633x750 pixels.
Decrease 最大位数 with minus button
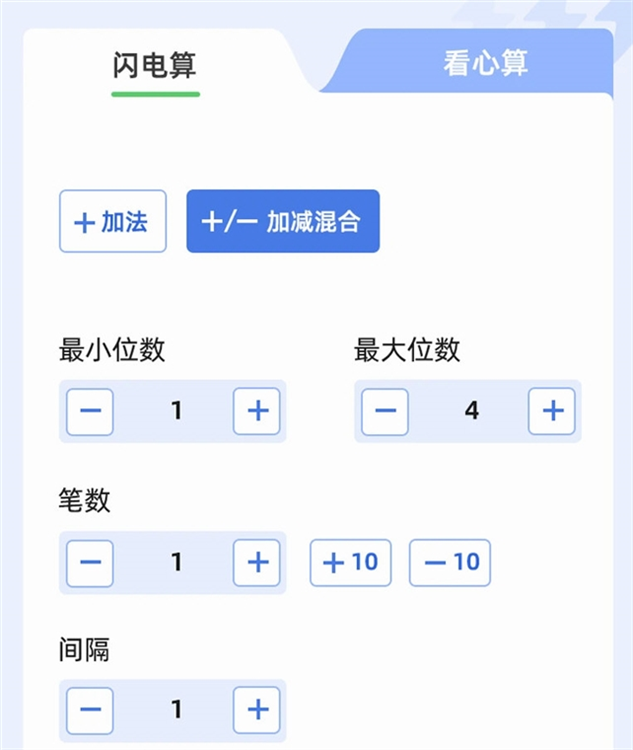[385, 411]
